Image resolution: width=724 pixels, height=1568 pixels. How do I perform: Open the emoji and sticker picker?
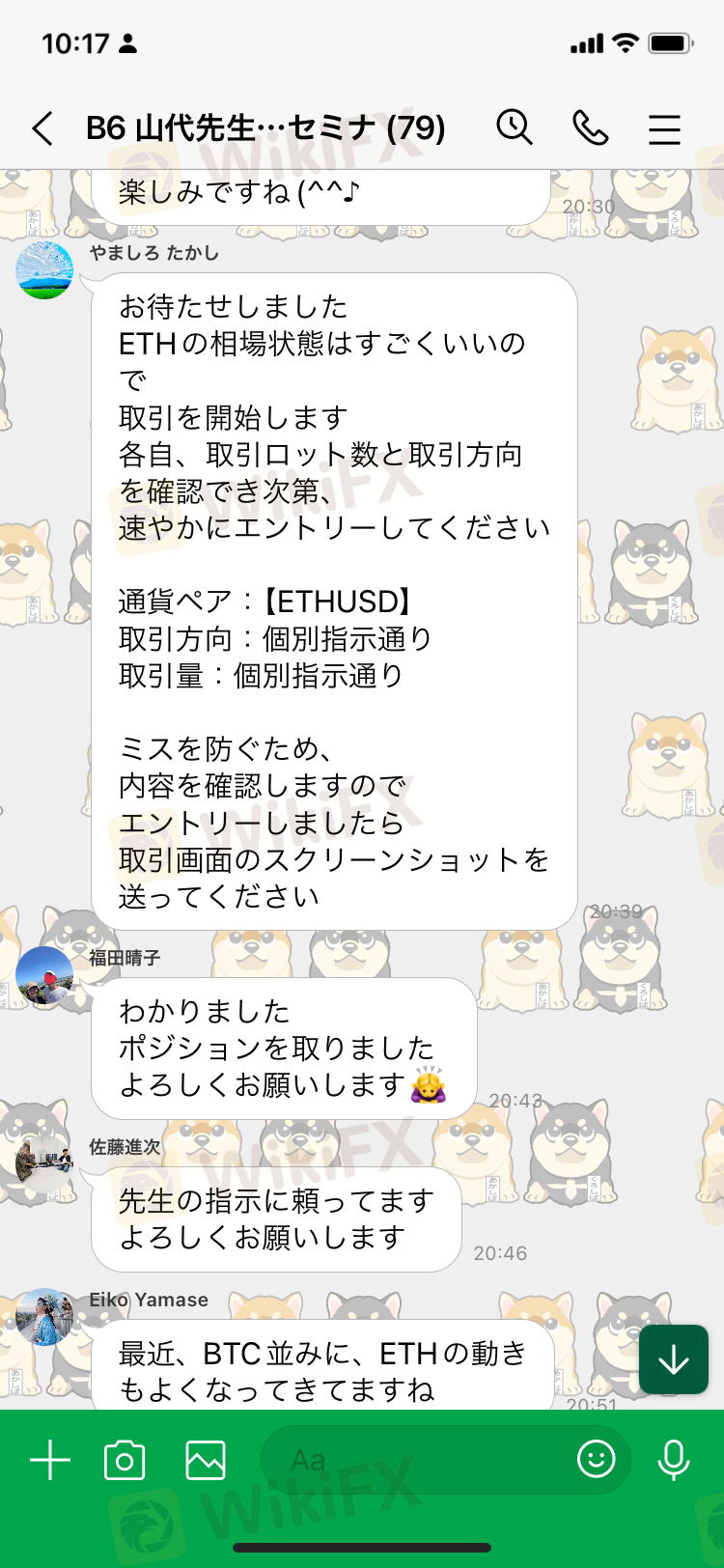(596, 1458)
